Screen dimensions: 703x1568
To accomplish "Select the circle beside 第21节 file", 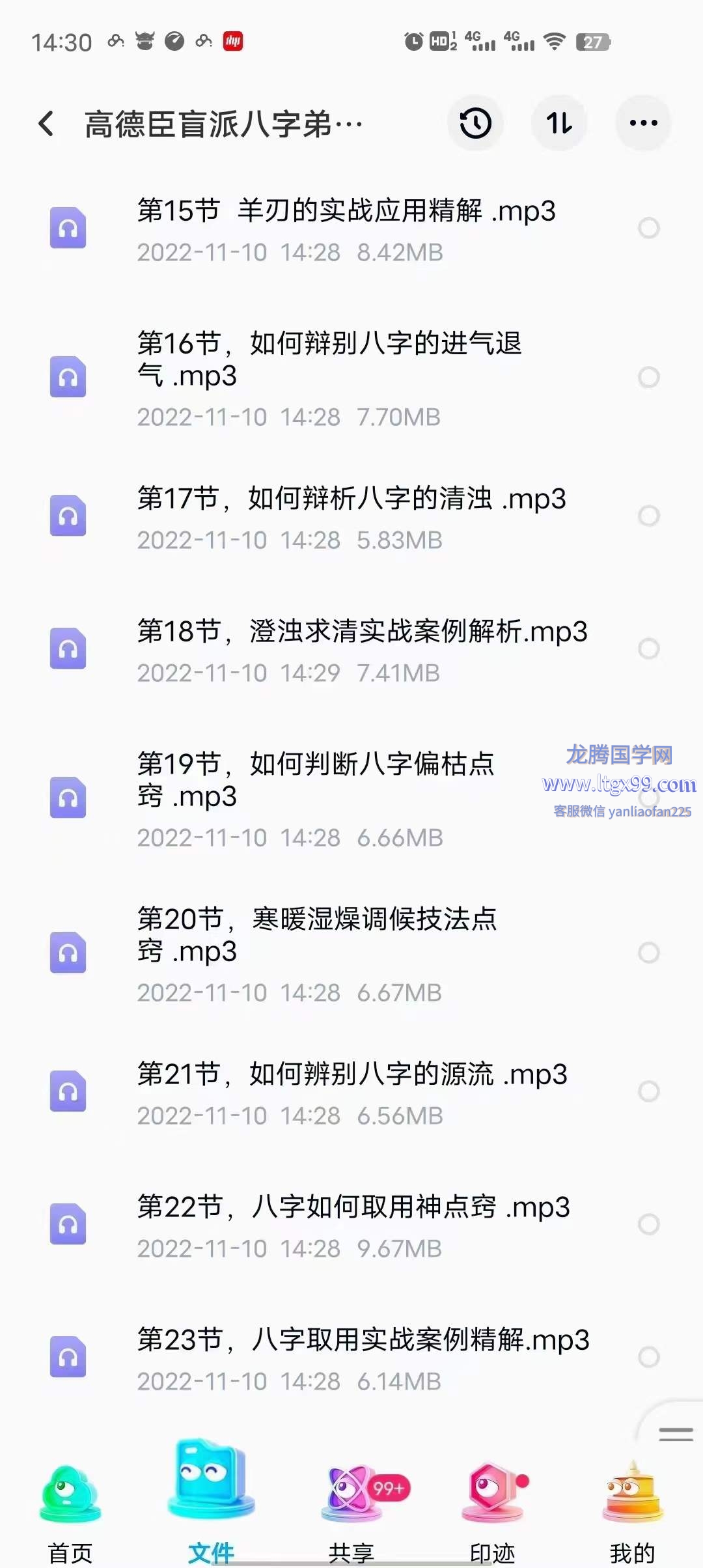I will pos(649,1092).
